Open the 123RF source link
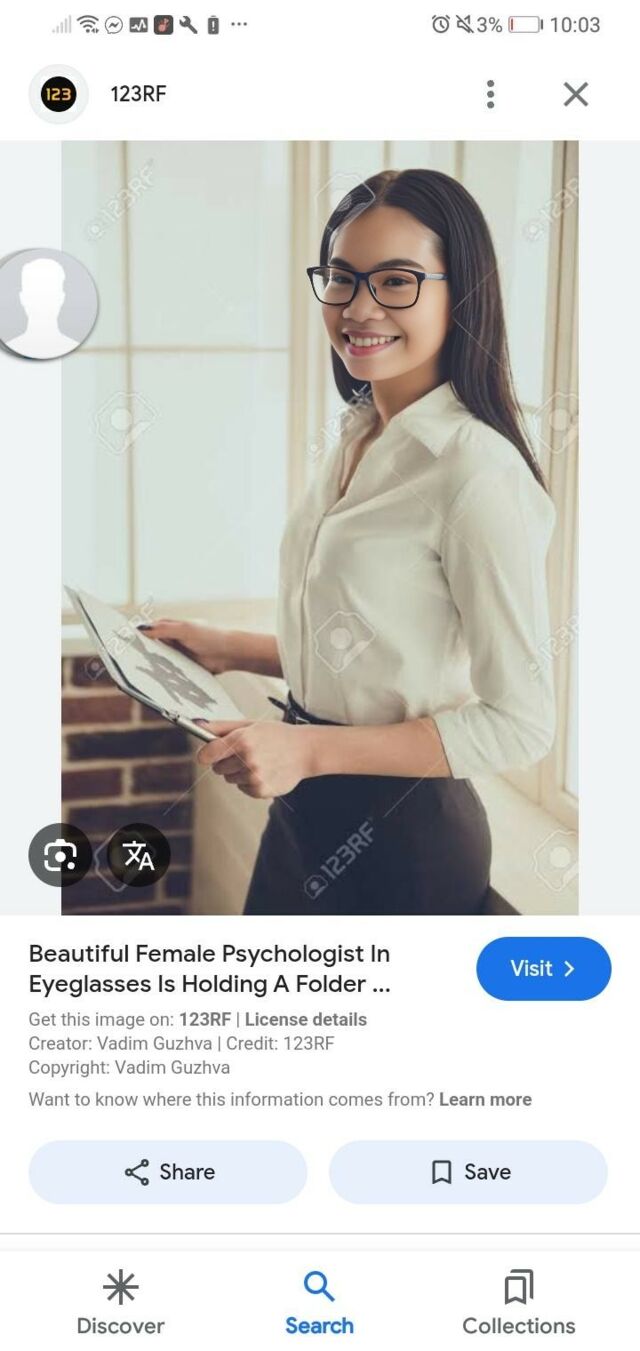Image resolution: width=640 pixels, height=1351 pixels. click(205, 1019)
